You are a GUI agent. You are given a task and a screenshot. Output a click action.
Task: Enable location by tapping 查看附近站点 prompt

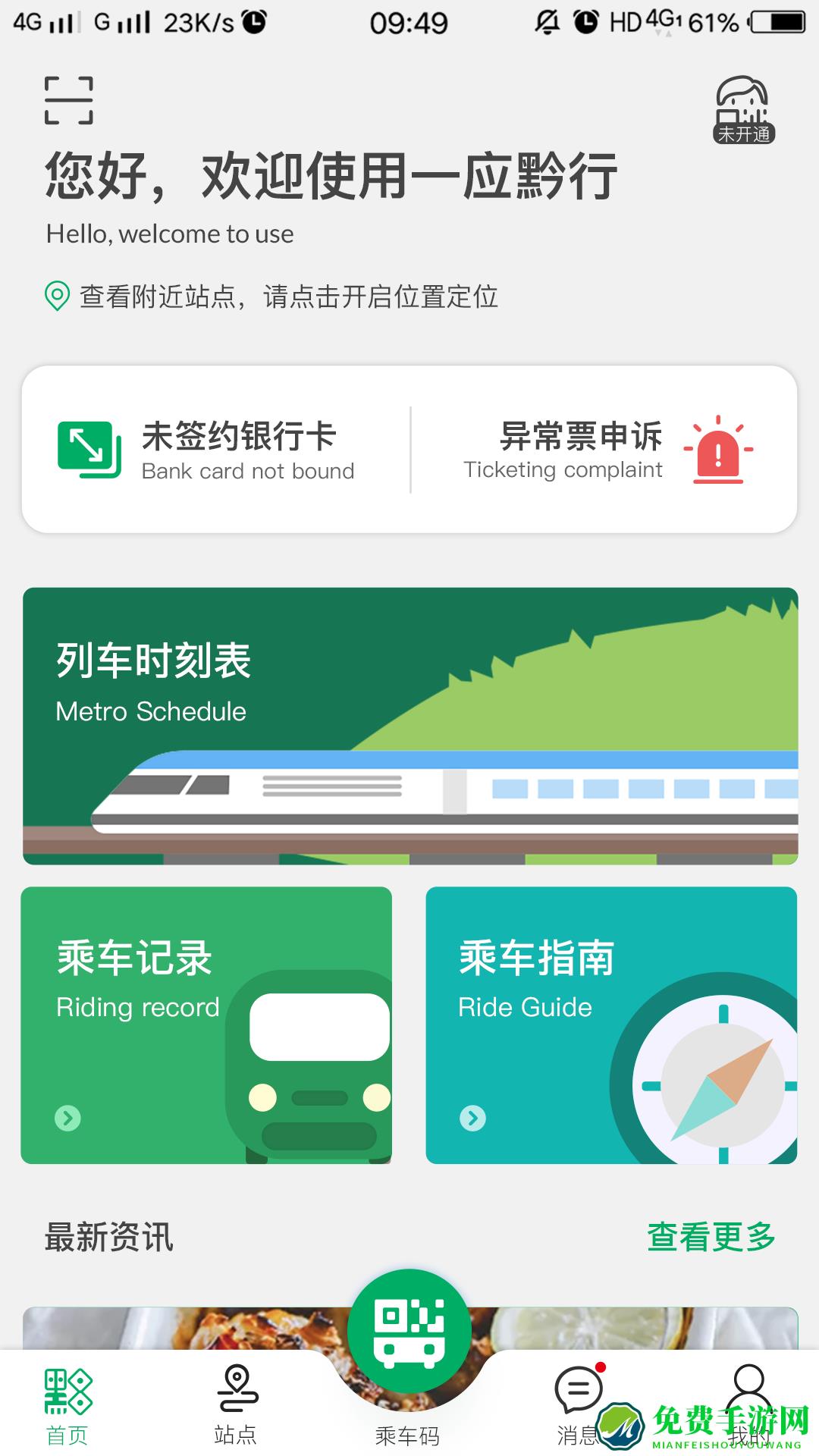(288, 296)
